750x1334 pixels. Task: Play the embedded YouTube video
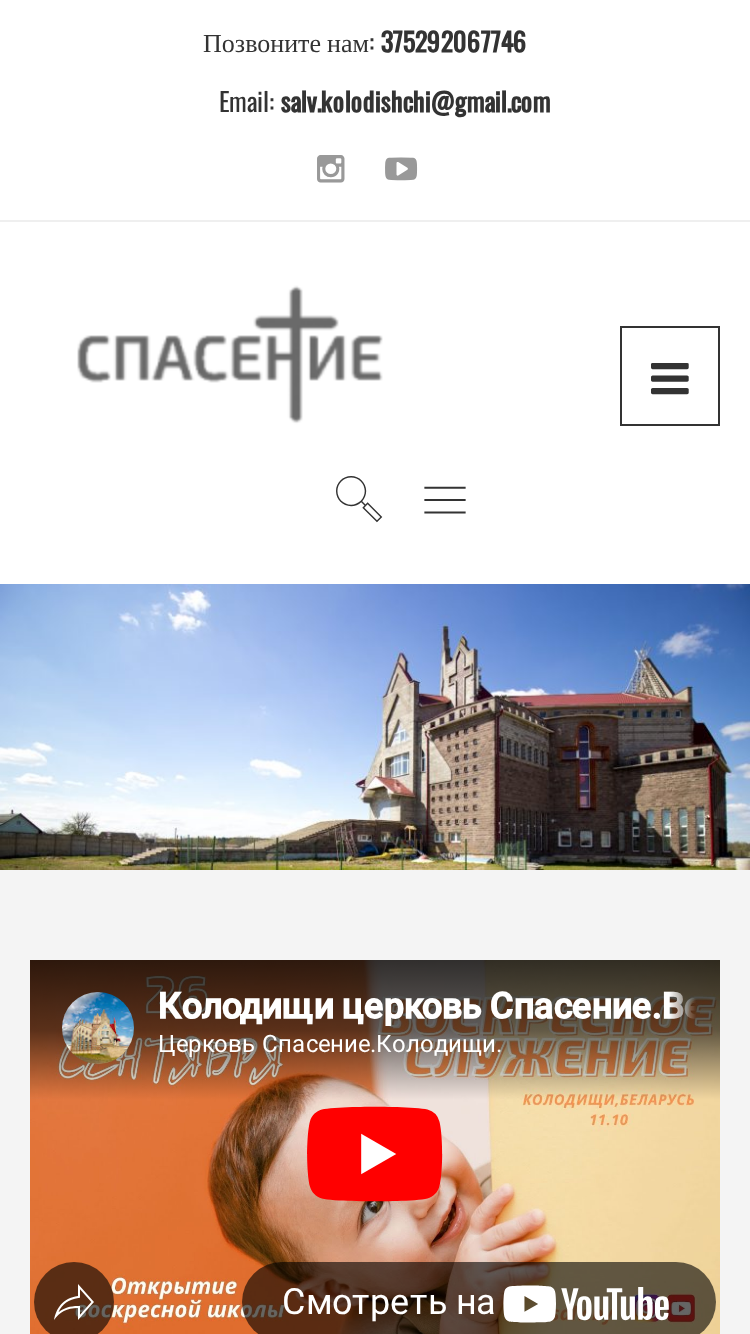[375, 1153]
